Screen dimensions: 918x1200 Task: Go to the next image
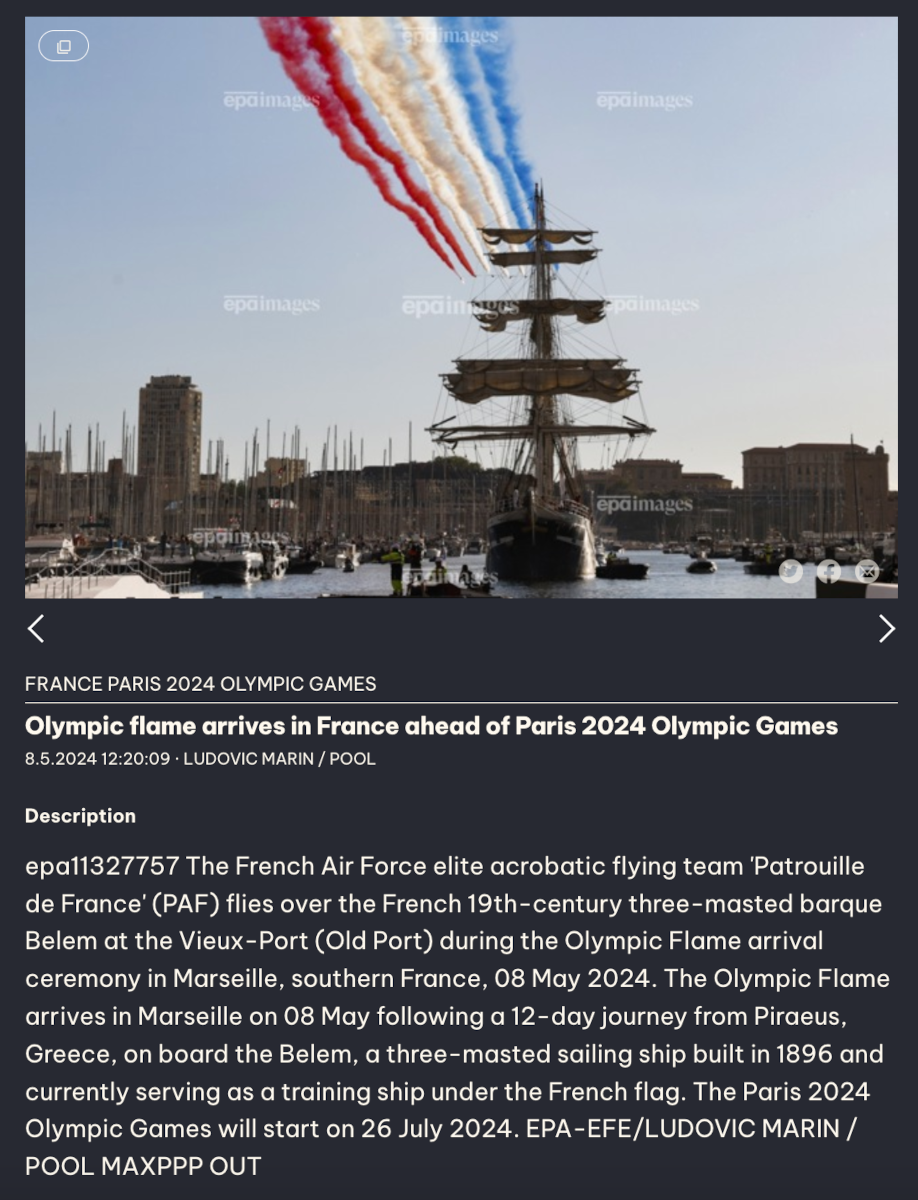886,628
